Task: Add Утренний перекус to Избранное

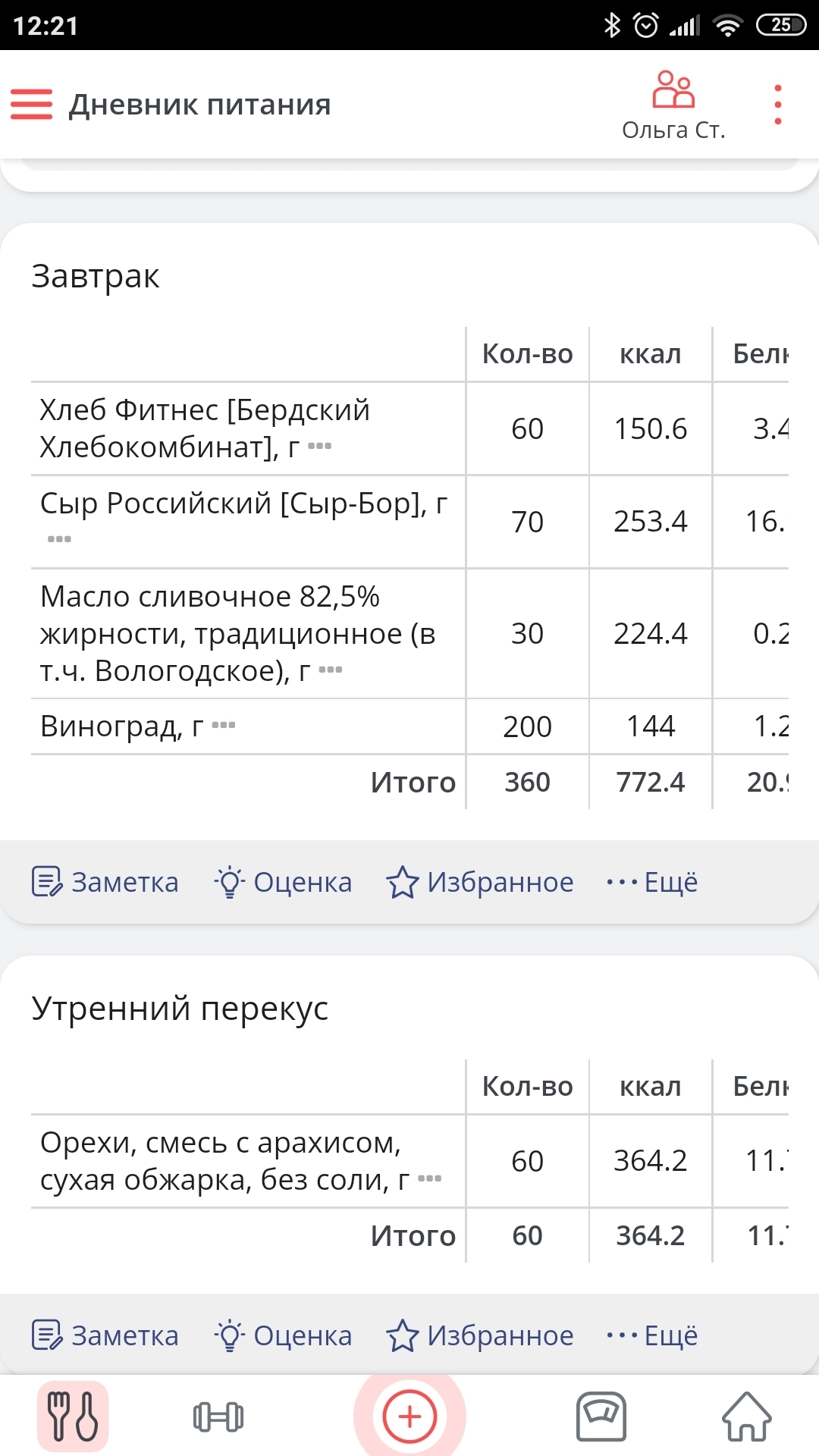Action: point(479,1335)
